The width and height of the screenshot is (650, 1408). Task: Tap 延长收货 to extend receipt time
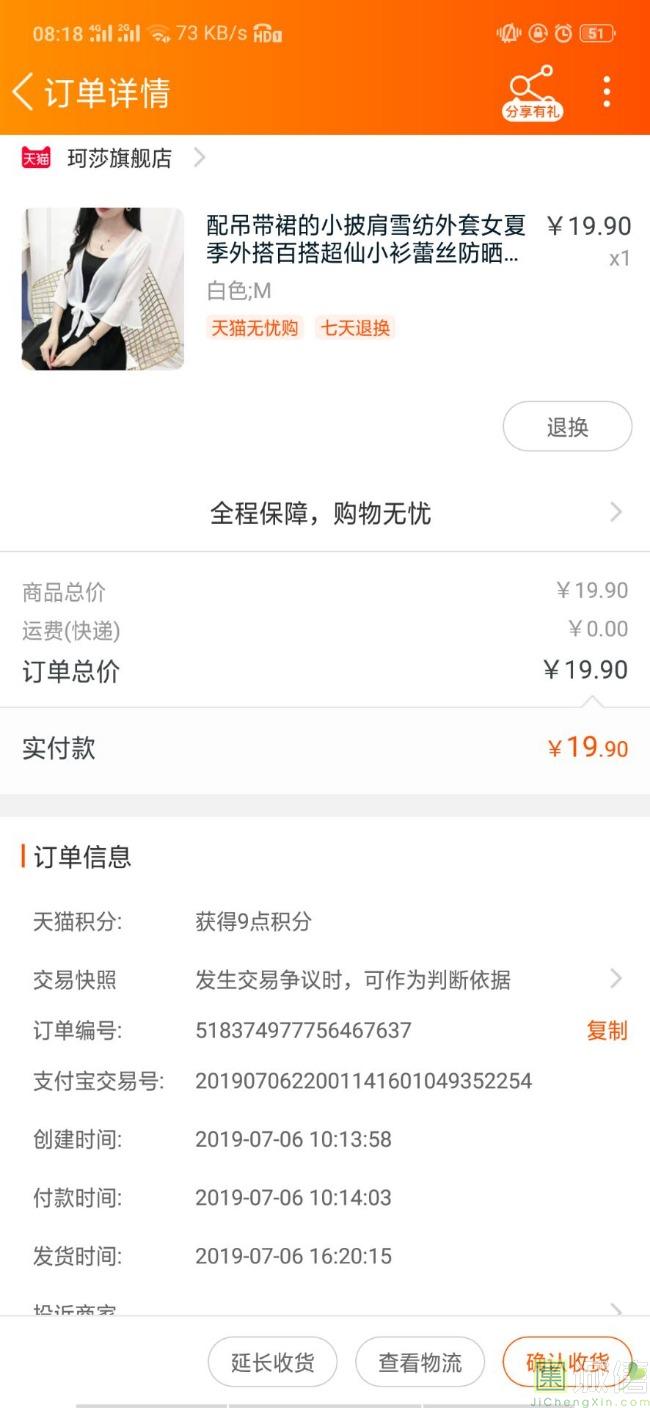(272, 1362)
